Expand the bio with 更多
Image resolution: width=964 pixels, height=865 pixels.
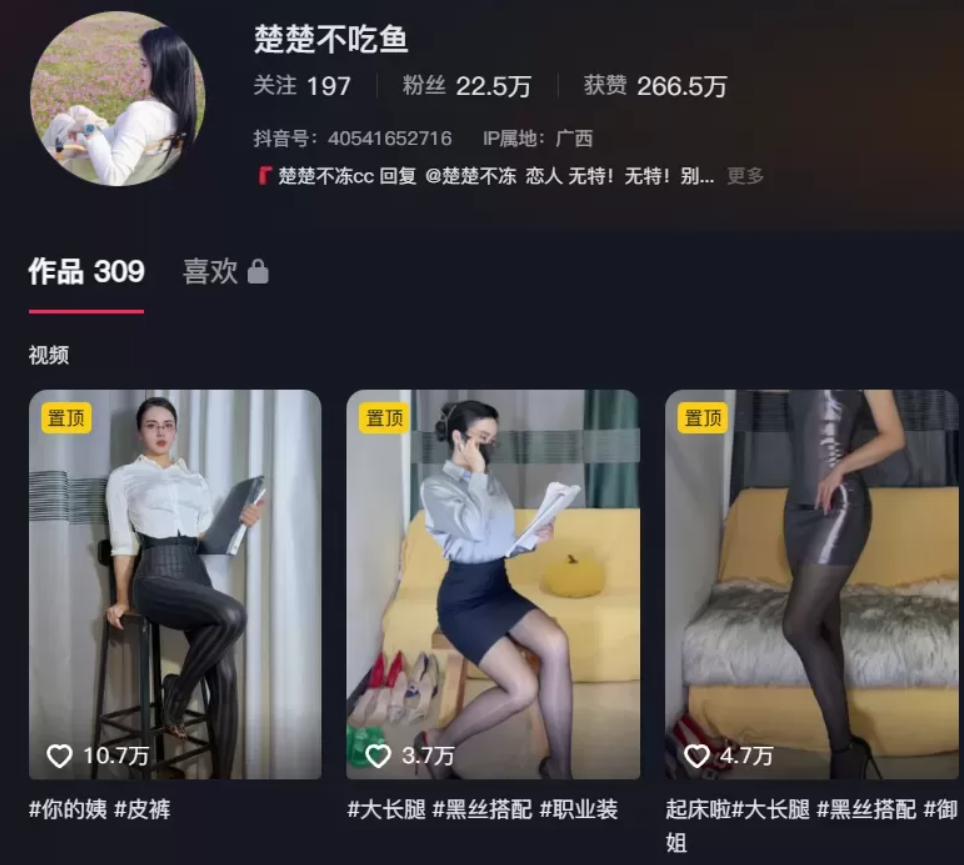pyautogui.click(x=745, y=176)
